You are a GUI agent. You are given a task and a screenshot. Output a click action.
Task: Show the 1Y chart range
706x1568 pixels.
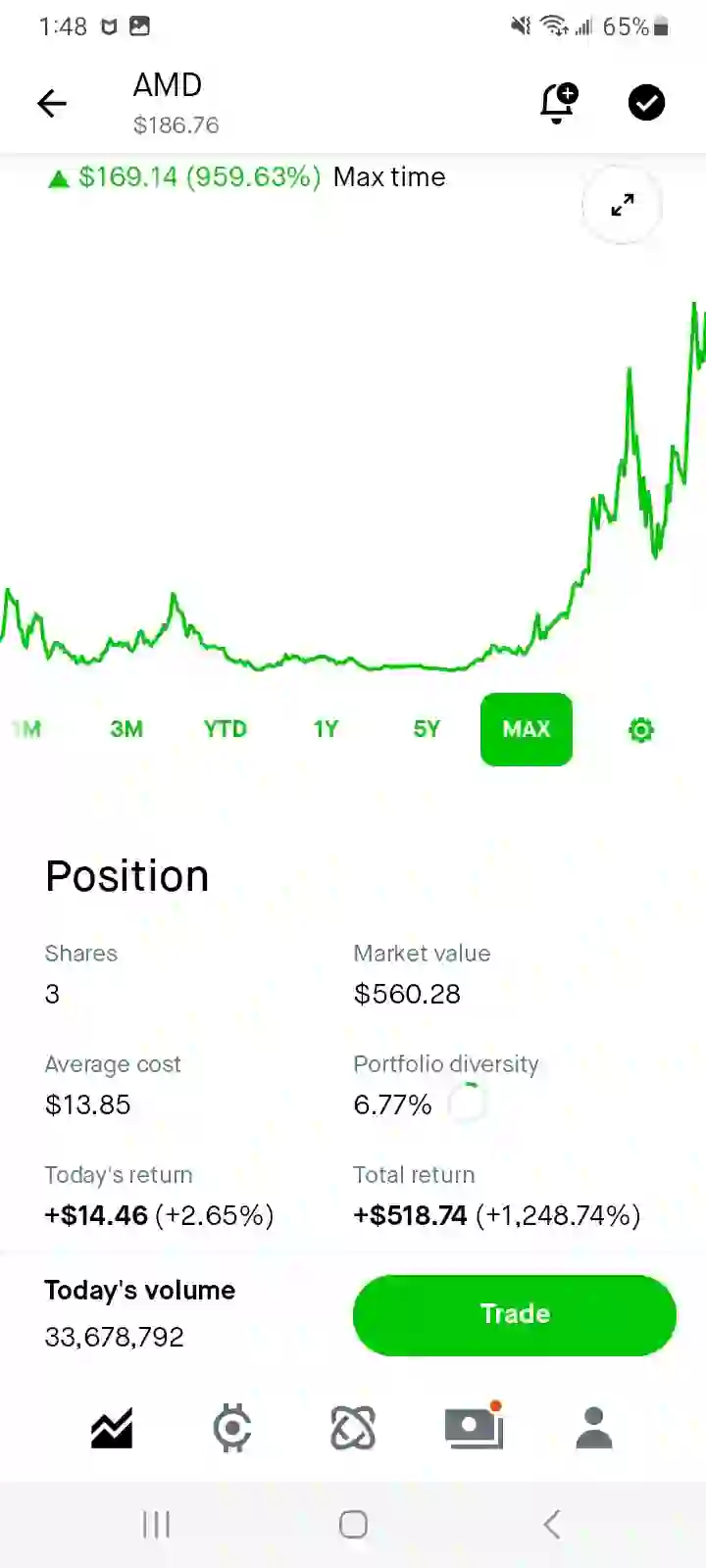326,729
